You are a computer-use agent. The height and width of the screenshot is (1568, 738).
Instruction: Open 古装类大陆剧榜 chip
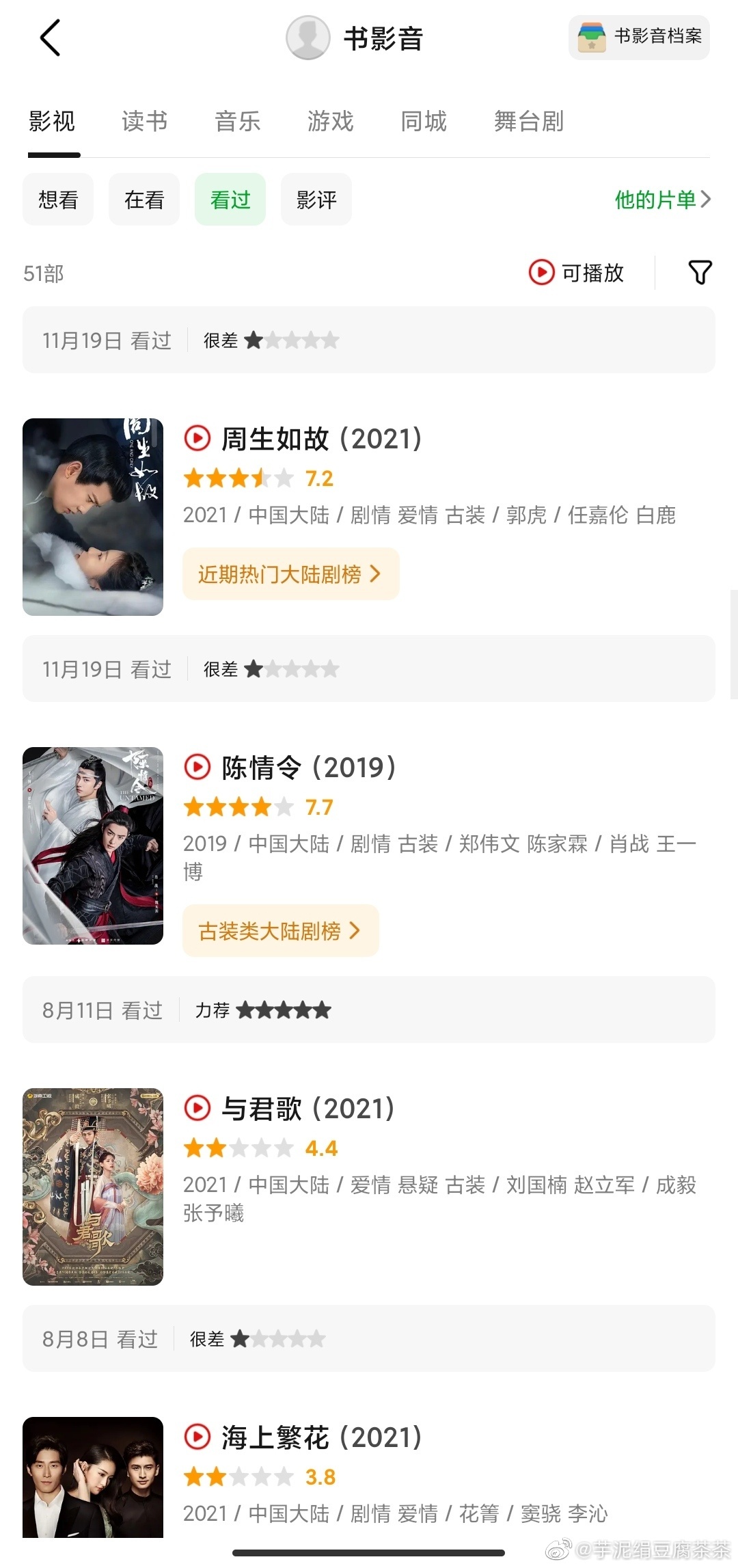pos(280,931)
